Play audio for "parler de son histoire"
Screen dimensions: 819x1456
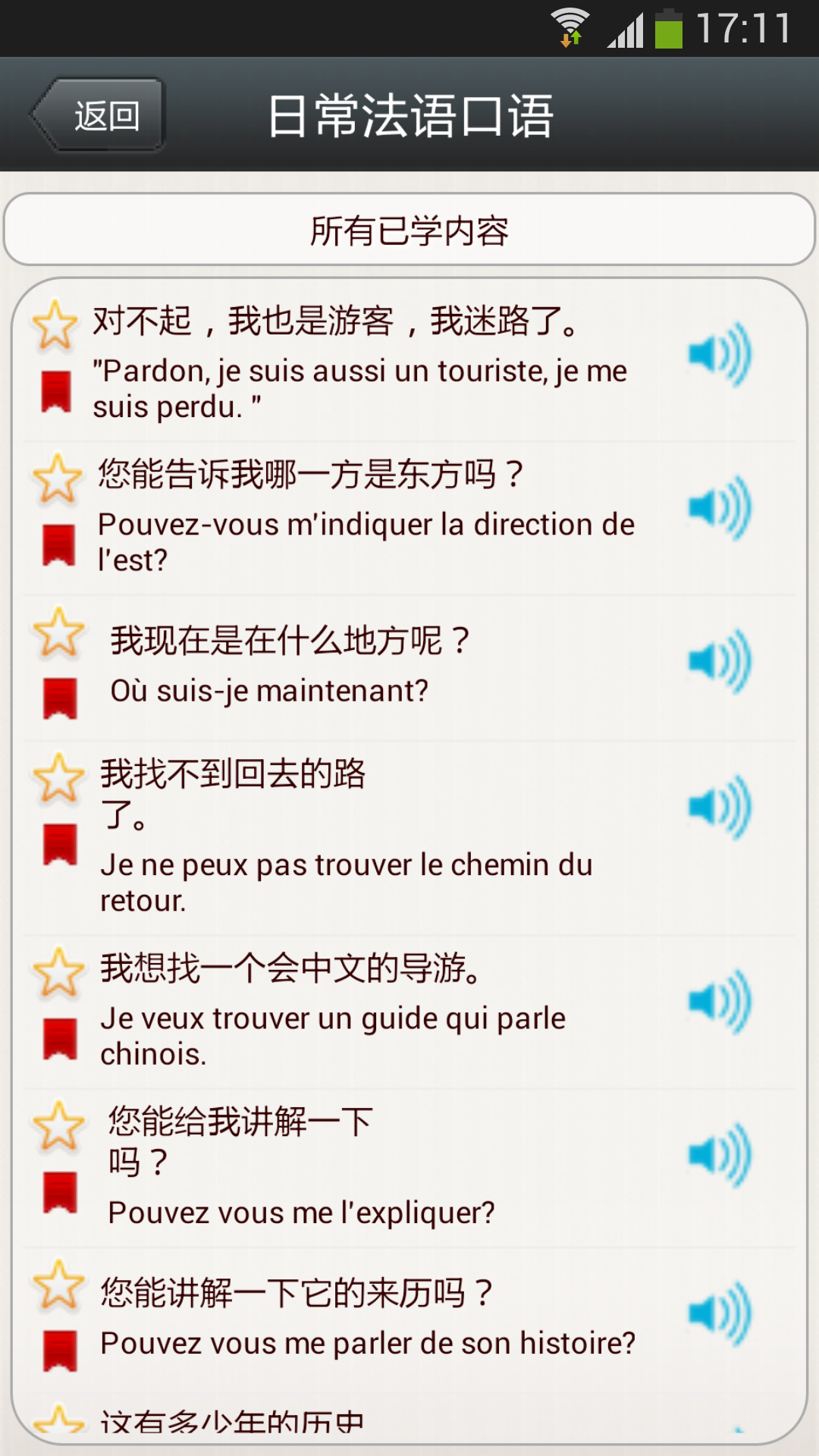[720, 1314]
